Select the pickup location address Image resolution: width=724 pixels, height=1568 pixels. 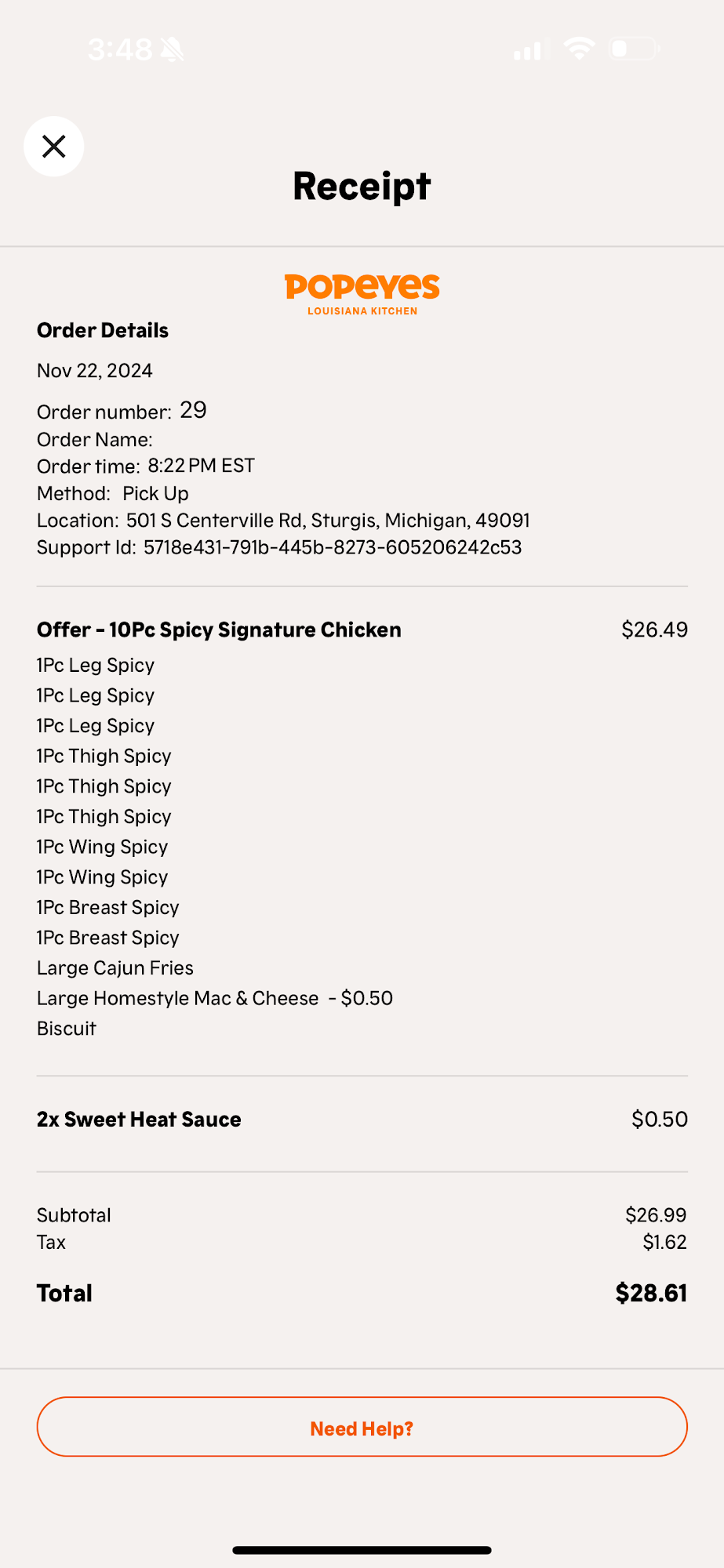tap(282, 520)
